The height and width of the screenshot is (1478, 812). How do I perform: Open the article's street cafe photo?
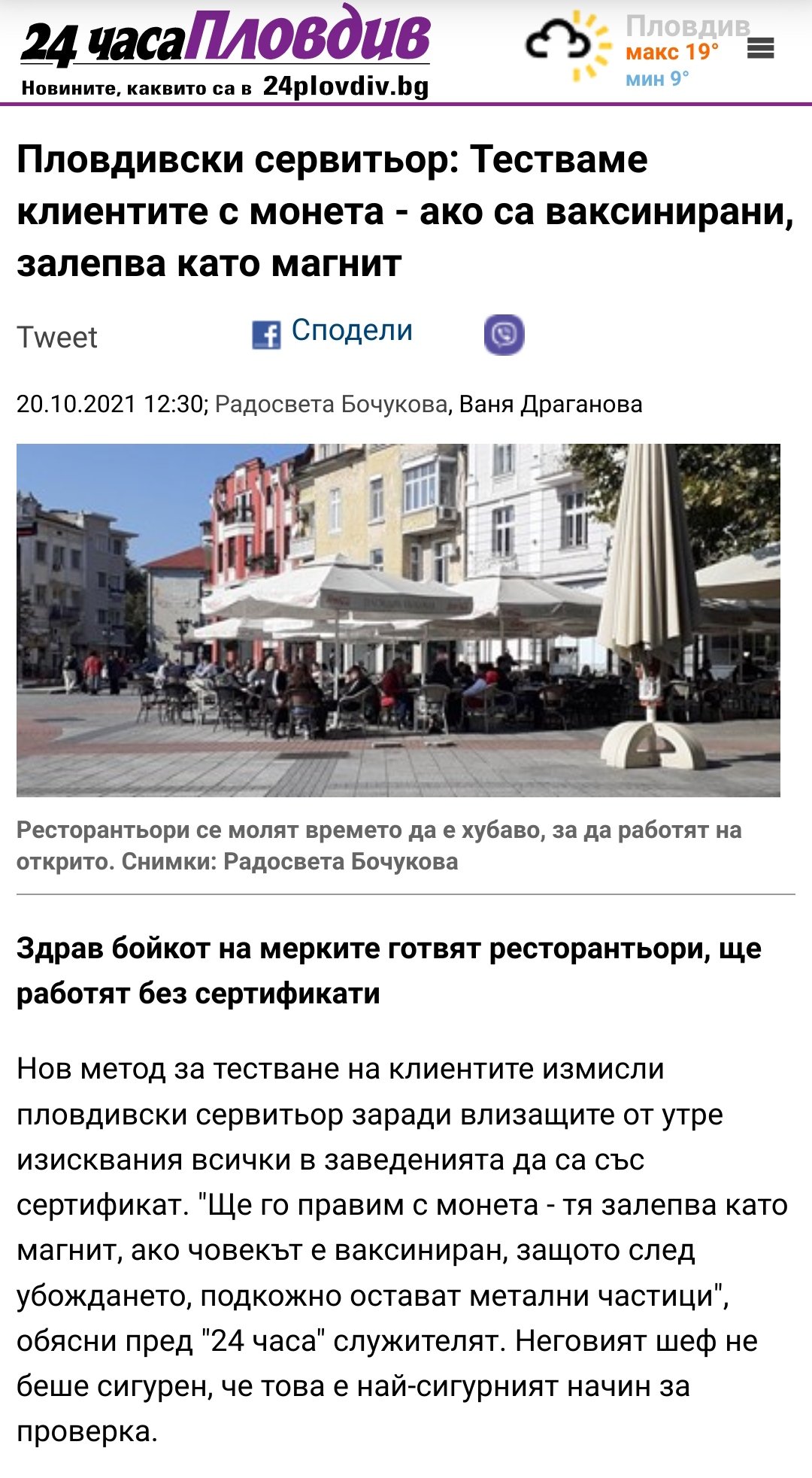point(398,620)
